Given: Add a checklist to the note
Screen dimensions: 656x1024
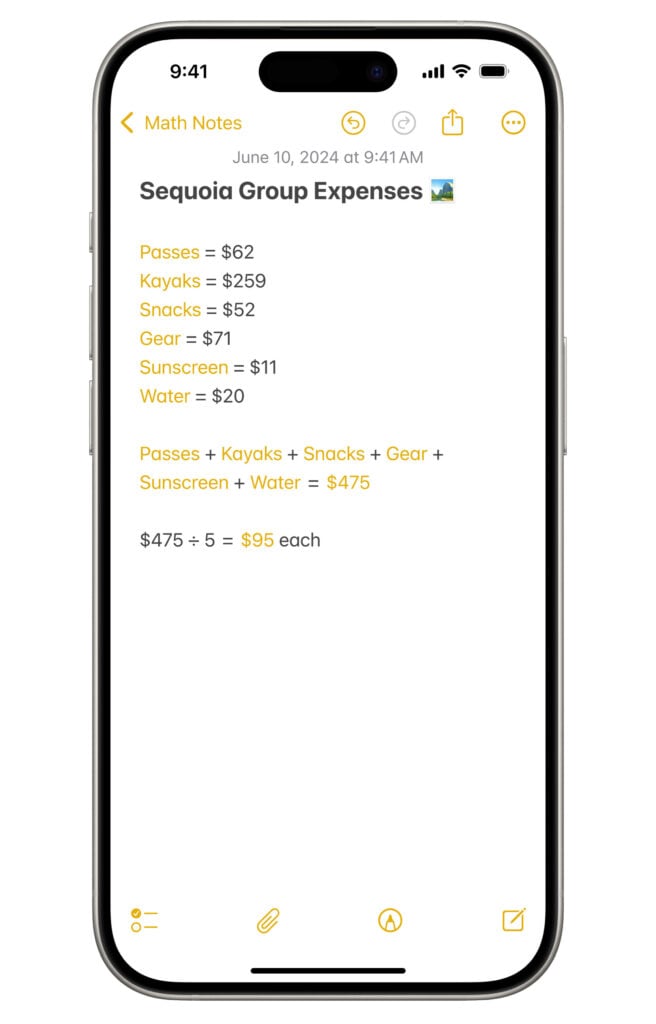Looking at the screenshot, I should point(144,920).
